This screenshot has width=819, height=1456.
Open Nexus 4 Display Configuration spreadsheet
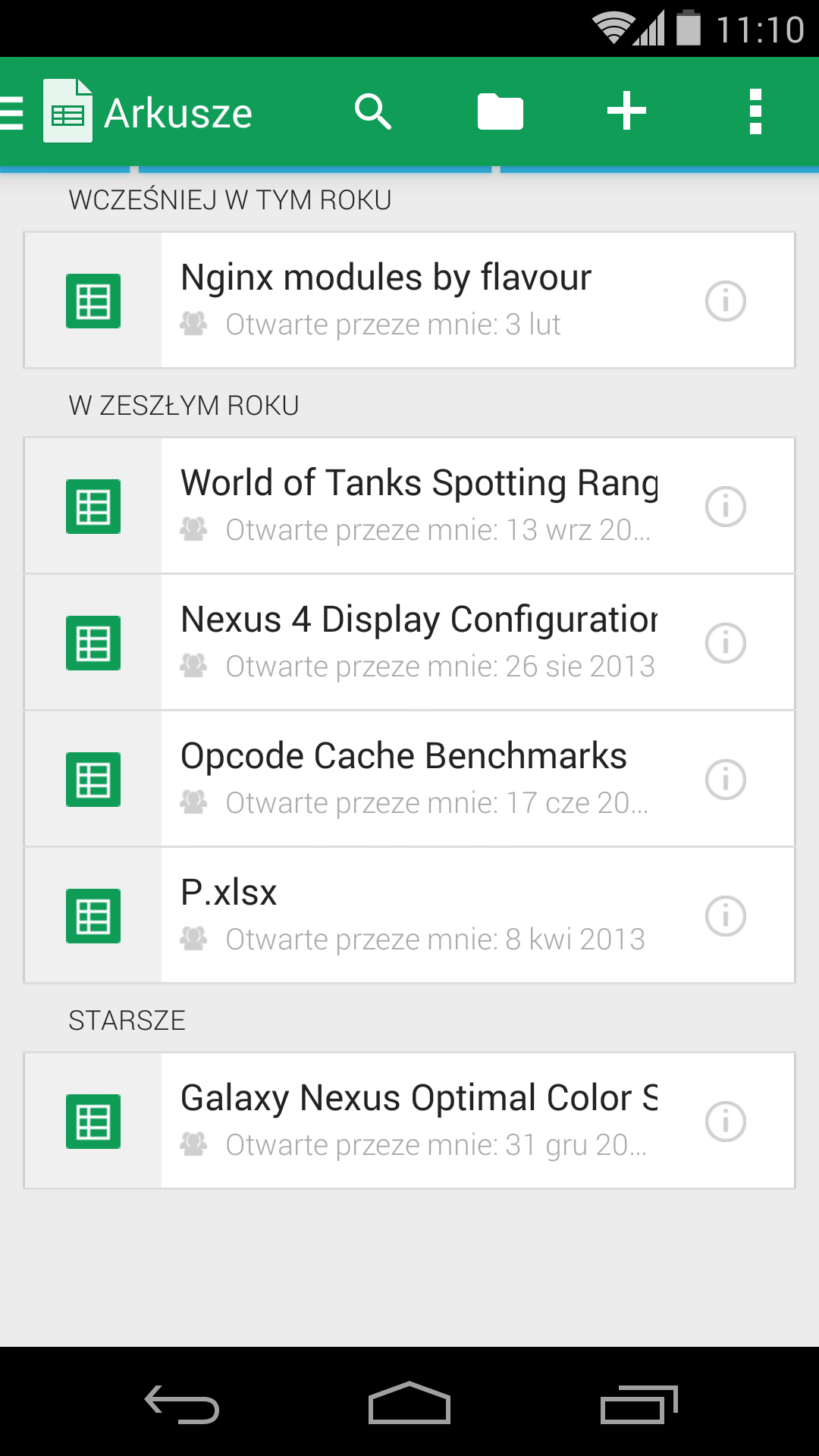point(409,642)
